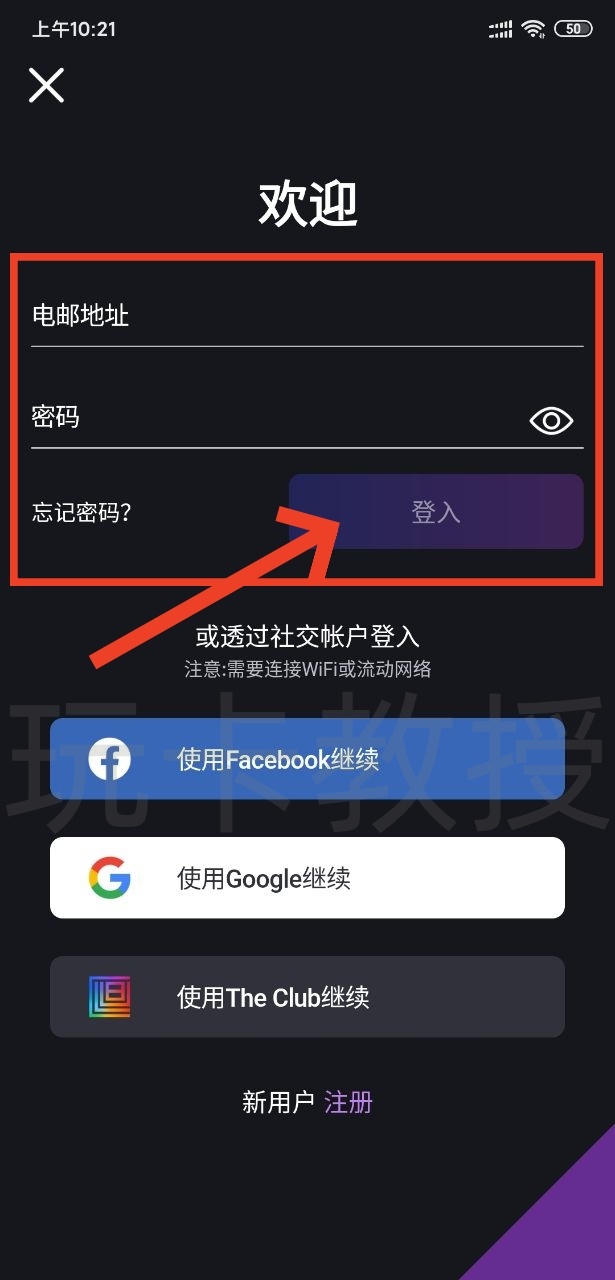
Task: Open the 忘记密码 link
Action: point(82,513)
